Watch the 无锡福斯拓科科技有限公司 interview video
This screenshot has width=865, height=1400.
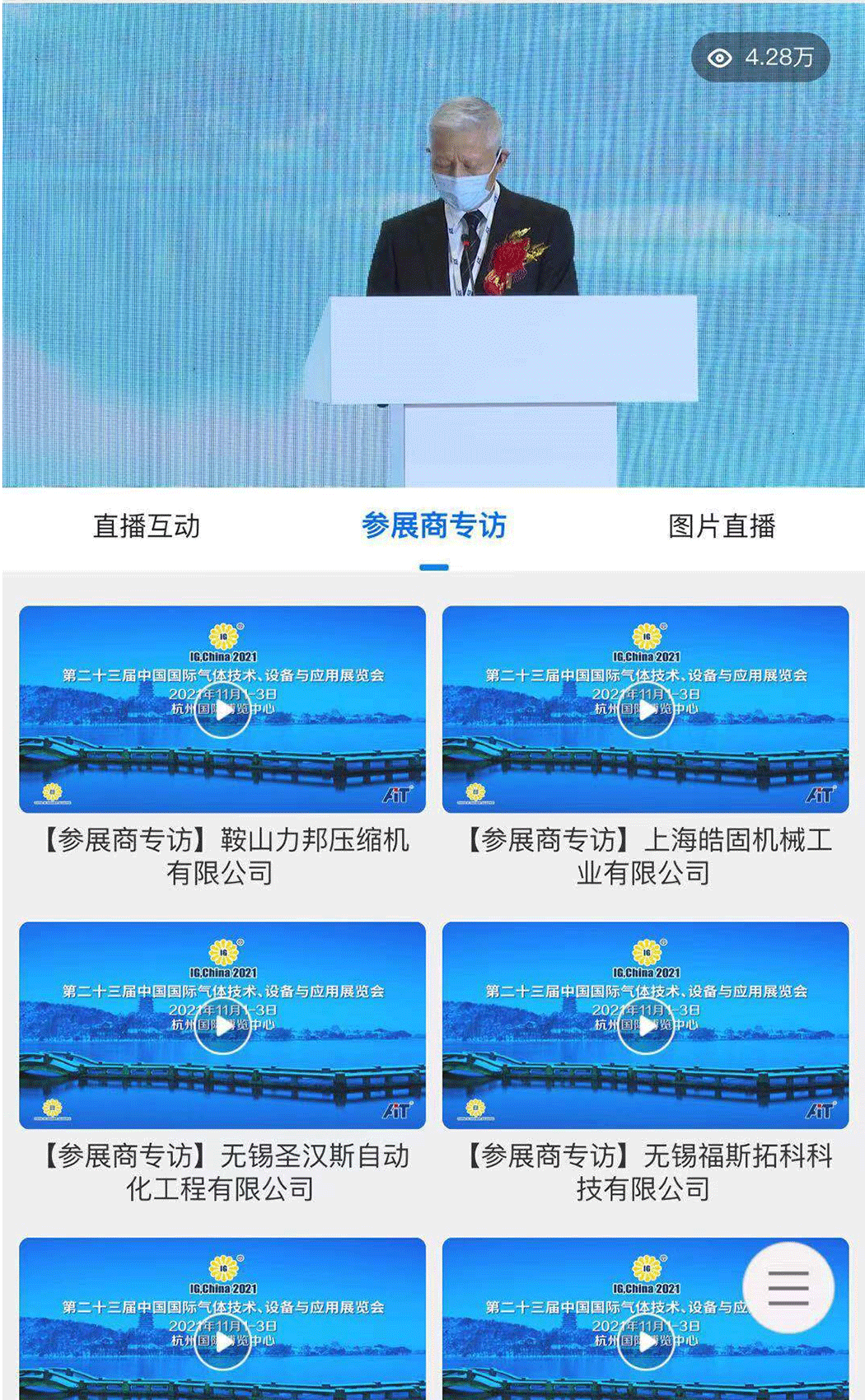pos(645,1025)
